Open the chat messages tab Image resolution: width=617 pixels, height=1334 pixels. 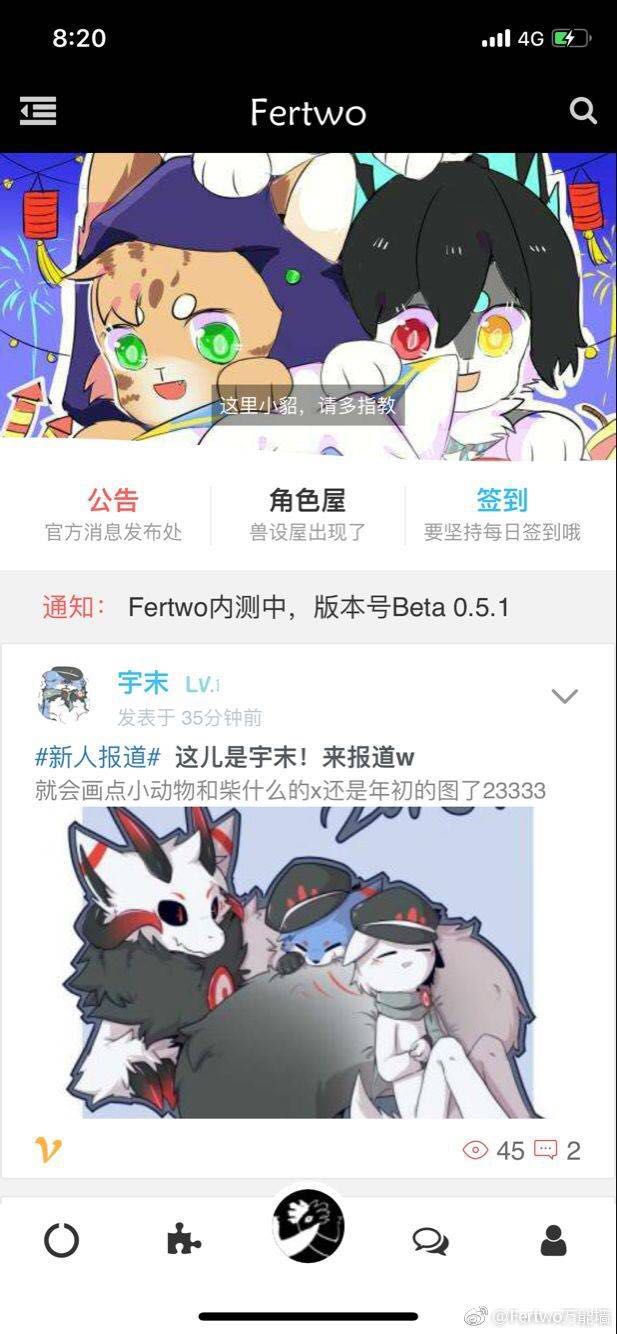point(430,1241)
